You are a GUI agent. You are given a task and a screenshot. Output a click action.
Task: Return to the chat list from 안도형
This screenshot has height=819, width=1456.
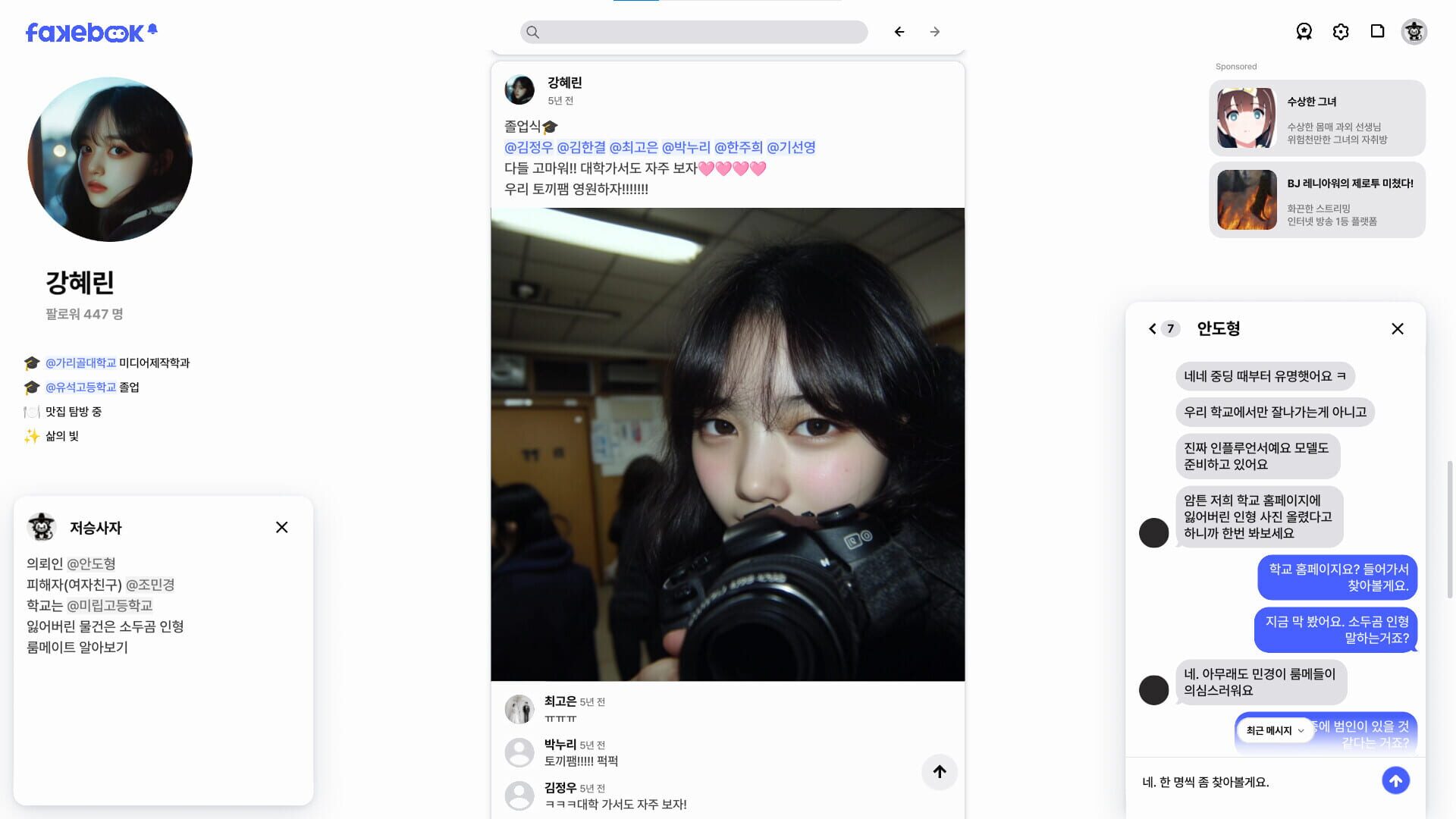(x=1153, y=328)
